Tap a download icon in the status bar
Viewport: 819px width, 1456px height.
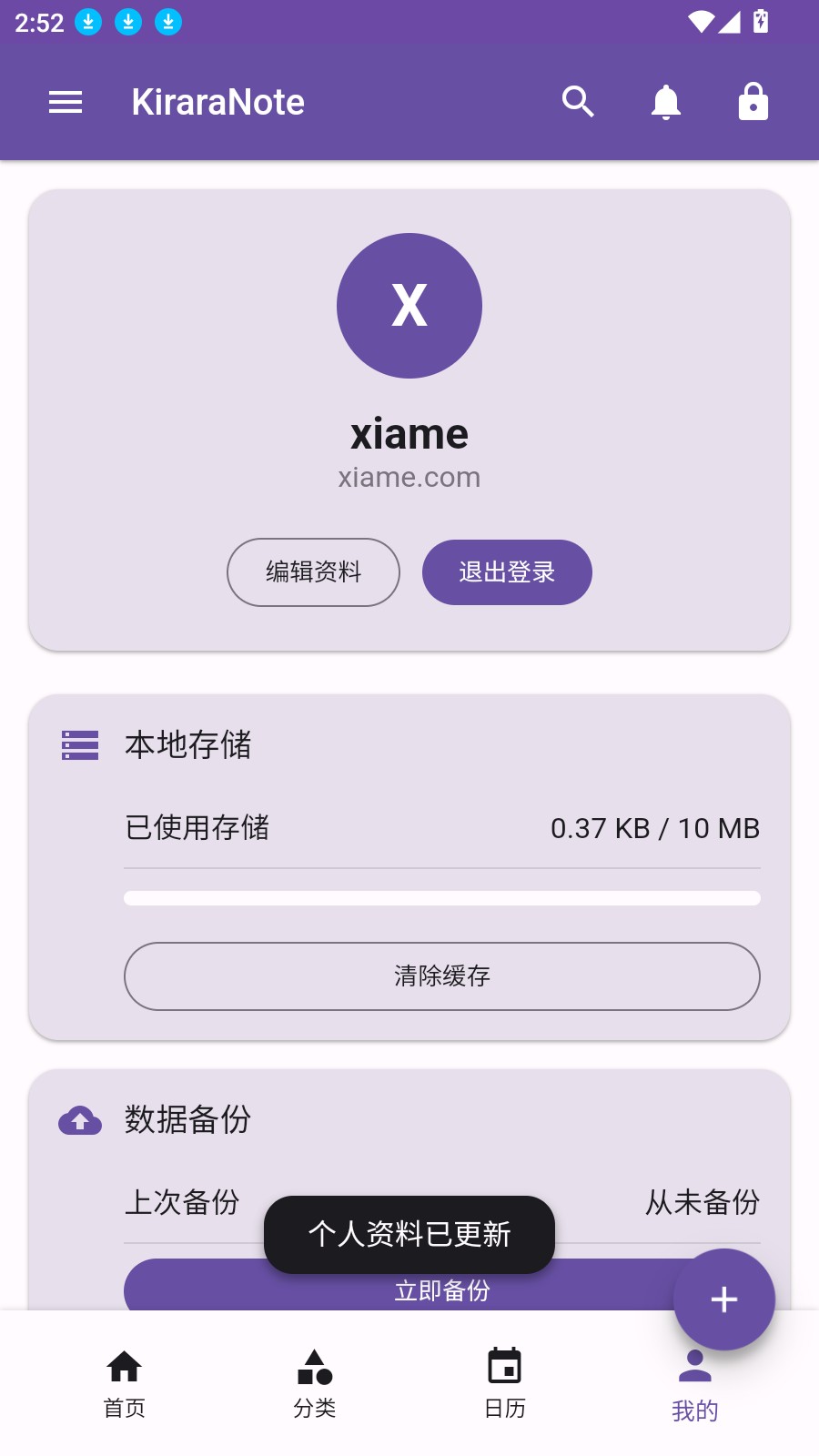tap(88, 21)
